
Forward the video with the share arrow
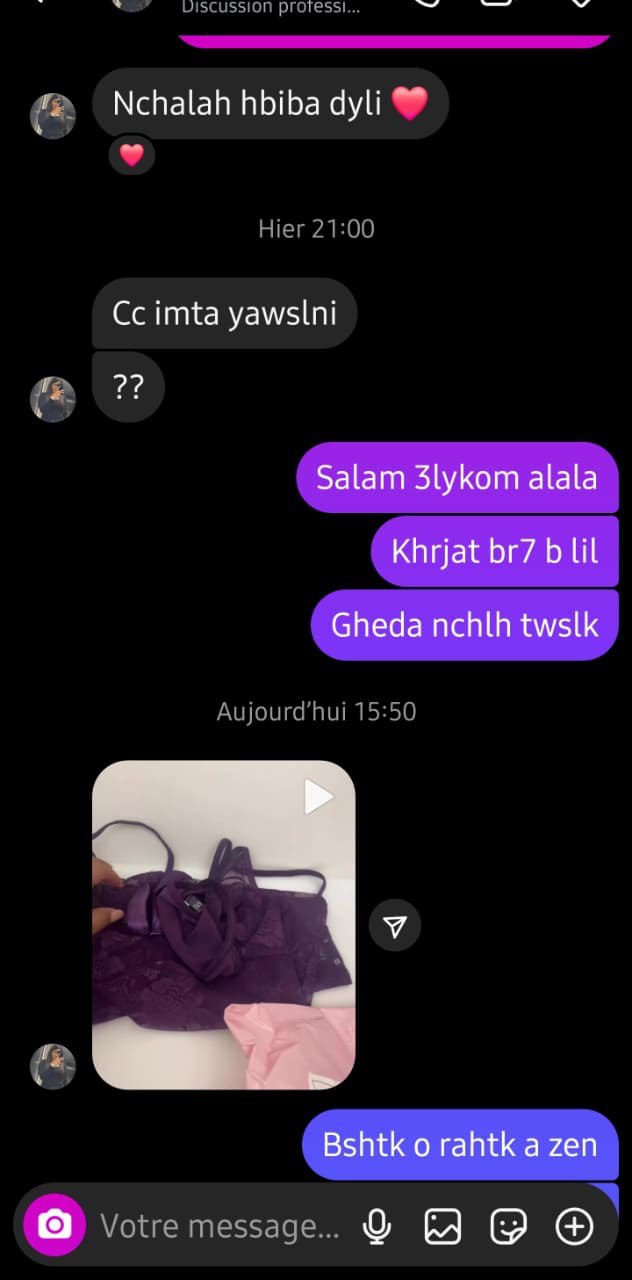[x=395, y=927]
